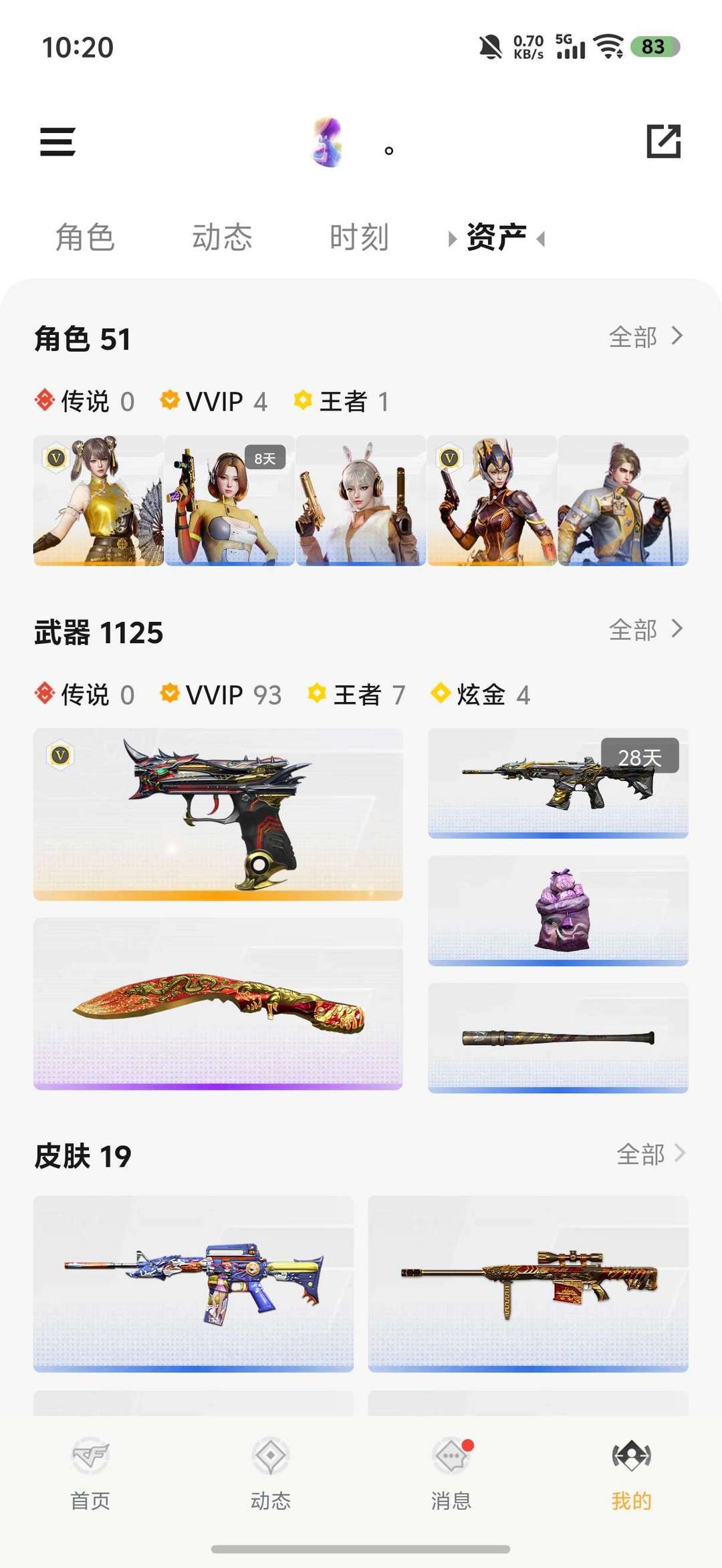Image resolution: width=722 pixels, height=1568 pixels.
Task: Open the dragon pistol weapon card
Action: click(218, 814)
